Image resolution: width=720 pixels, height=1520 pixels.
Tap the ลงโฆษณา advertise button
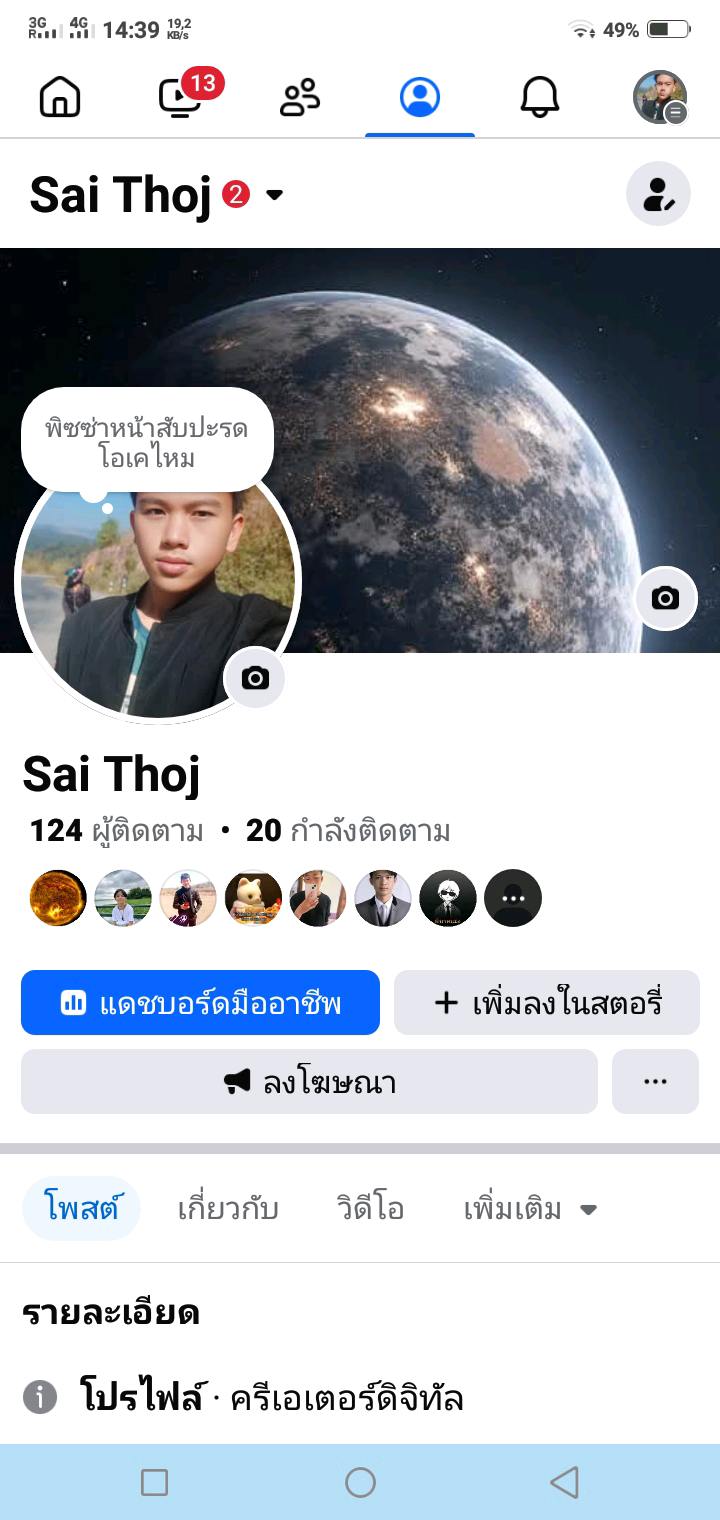(x=309, y=1081)
